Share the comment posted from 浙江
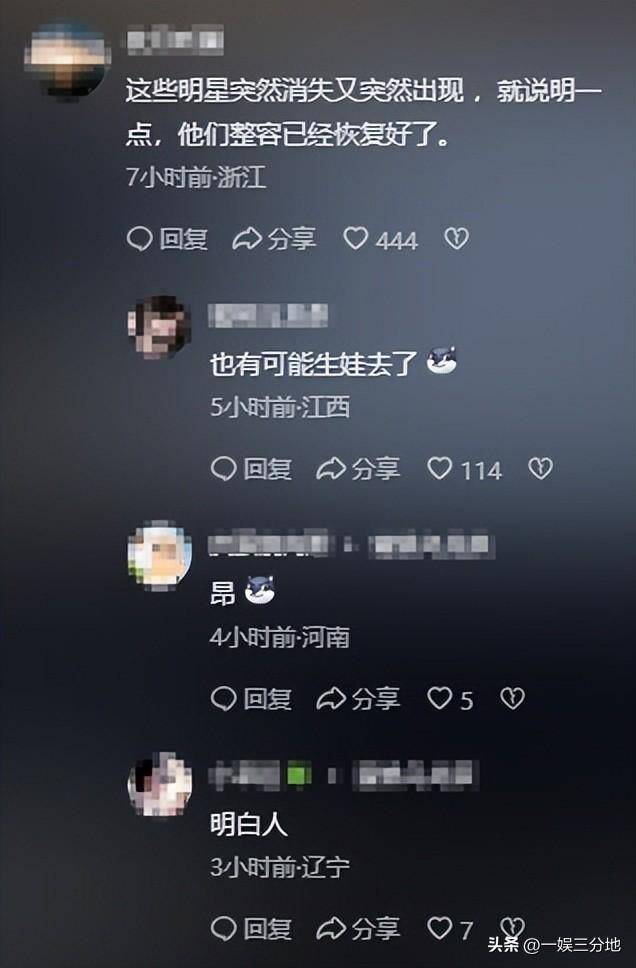This screenshot has height=968, width=636. click(274, 239)
